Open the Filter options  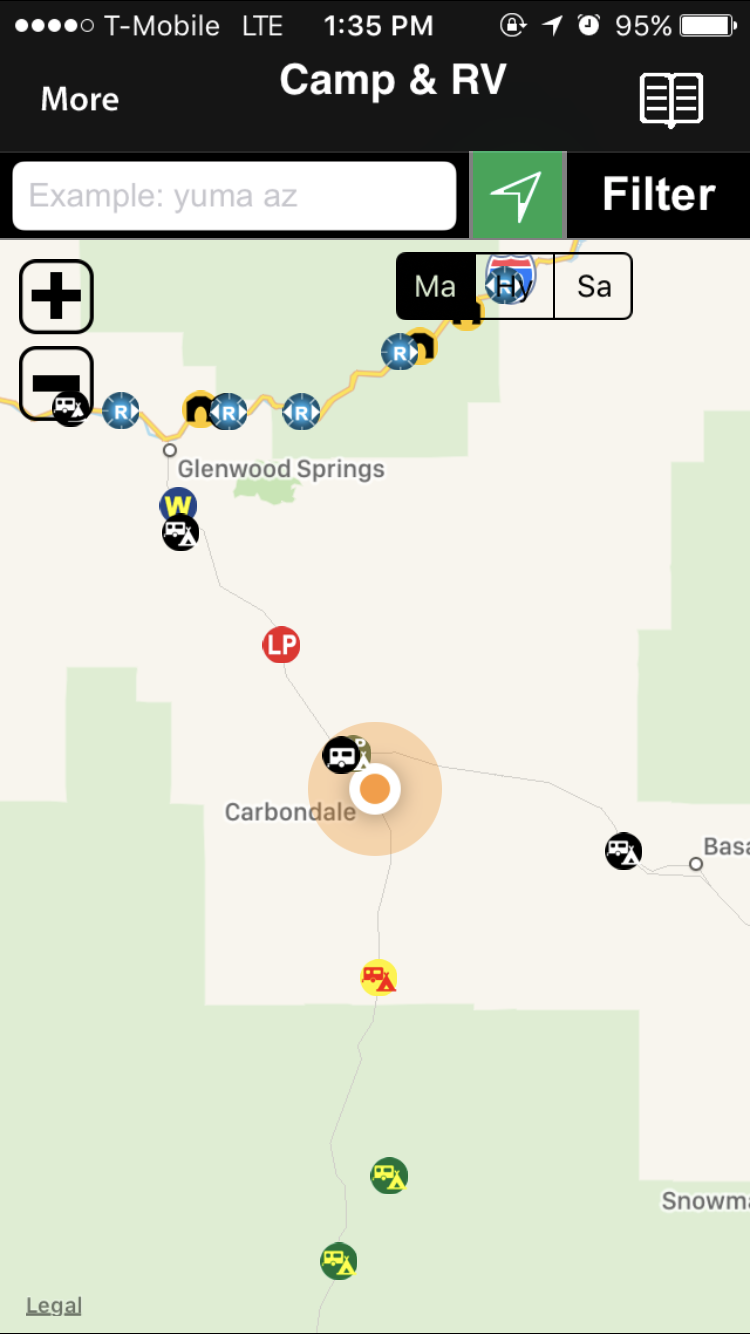(658, 195)
